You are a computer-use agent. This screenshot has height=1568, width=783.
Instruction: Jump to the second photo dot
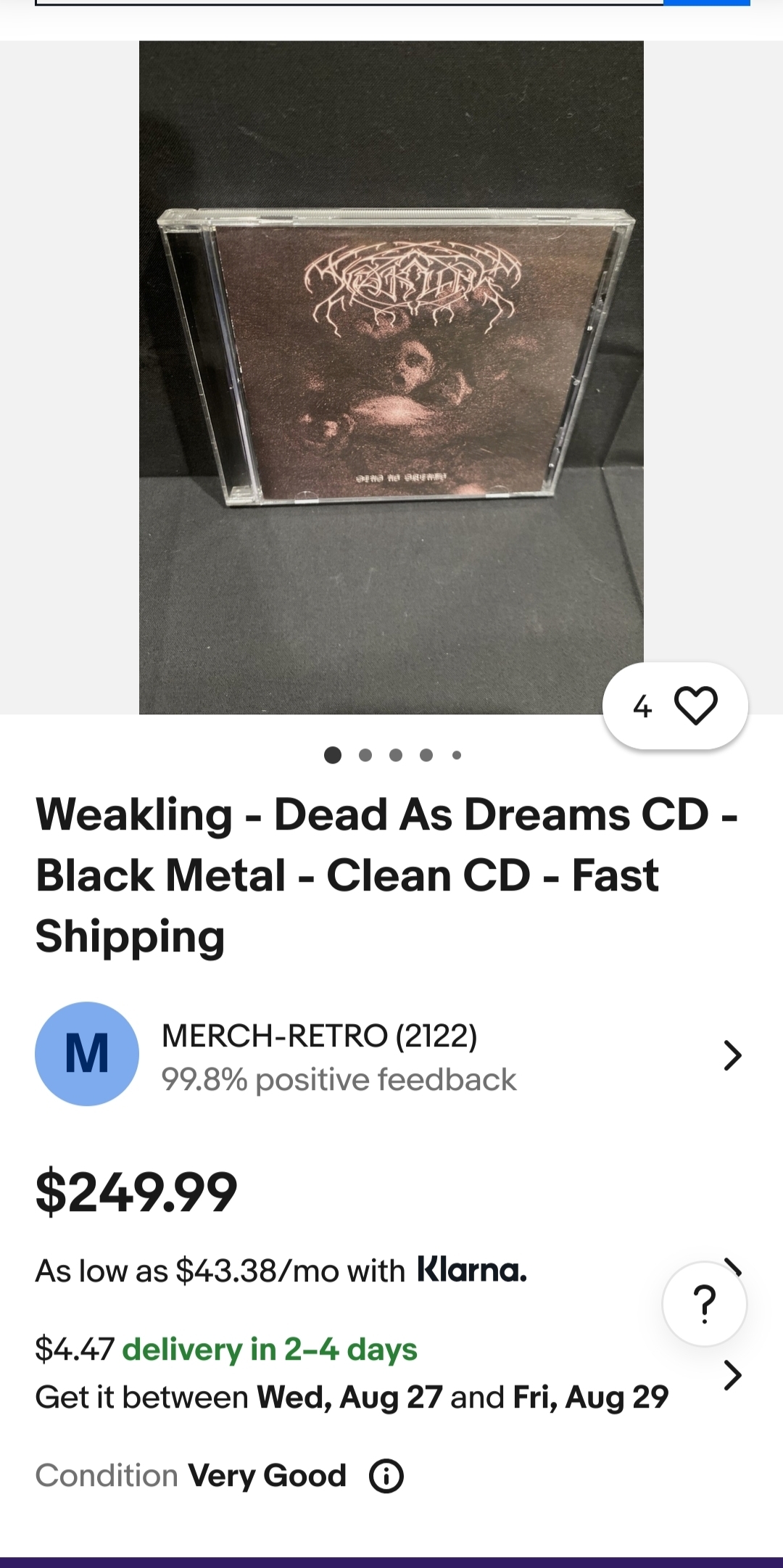click(365, 755)
